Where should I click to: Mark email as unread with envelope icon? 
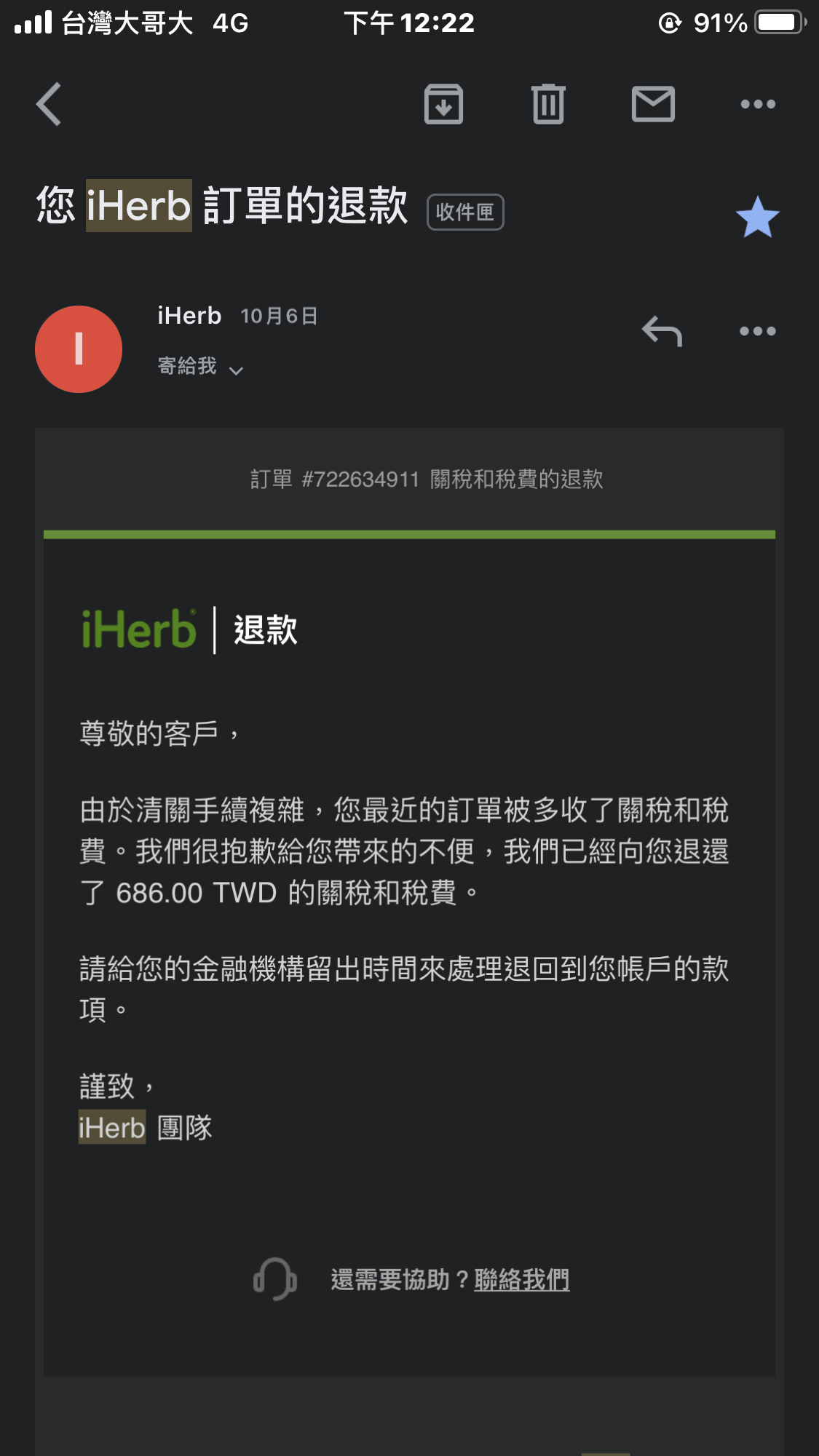pyautogui.click(x=653, y=103)
